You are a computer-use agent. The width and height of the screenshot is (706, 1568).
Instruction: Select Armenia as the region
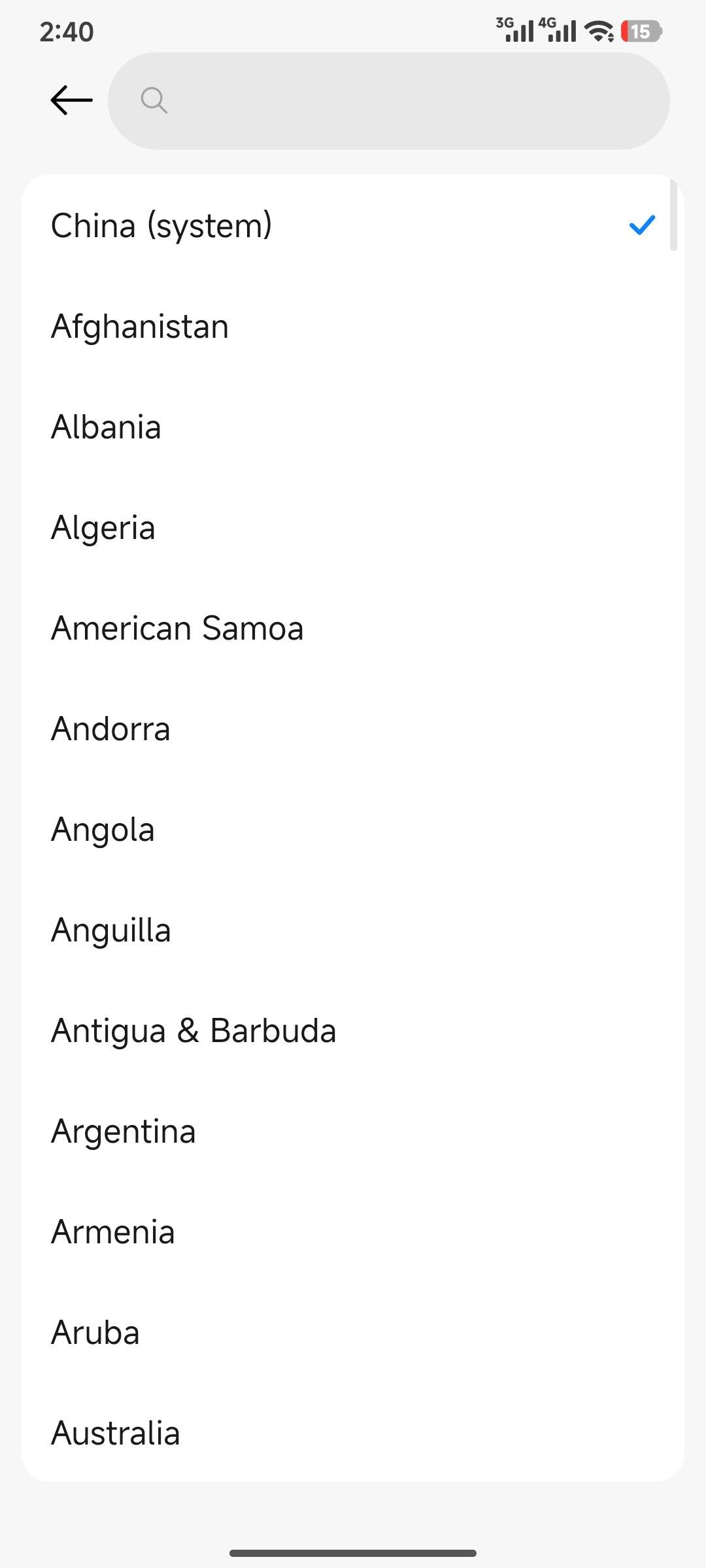coord(113,1232)
